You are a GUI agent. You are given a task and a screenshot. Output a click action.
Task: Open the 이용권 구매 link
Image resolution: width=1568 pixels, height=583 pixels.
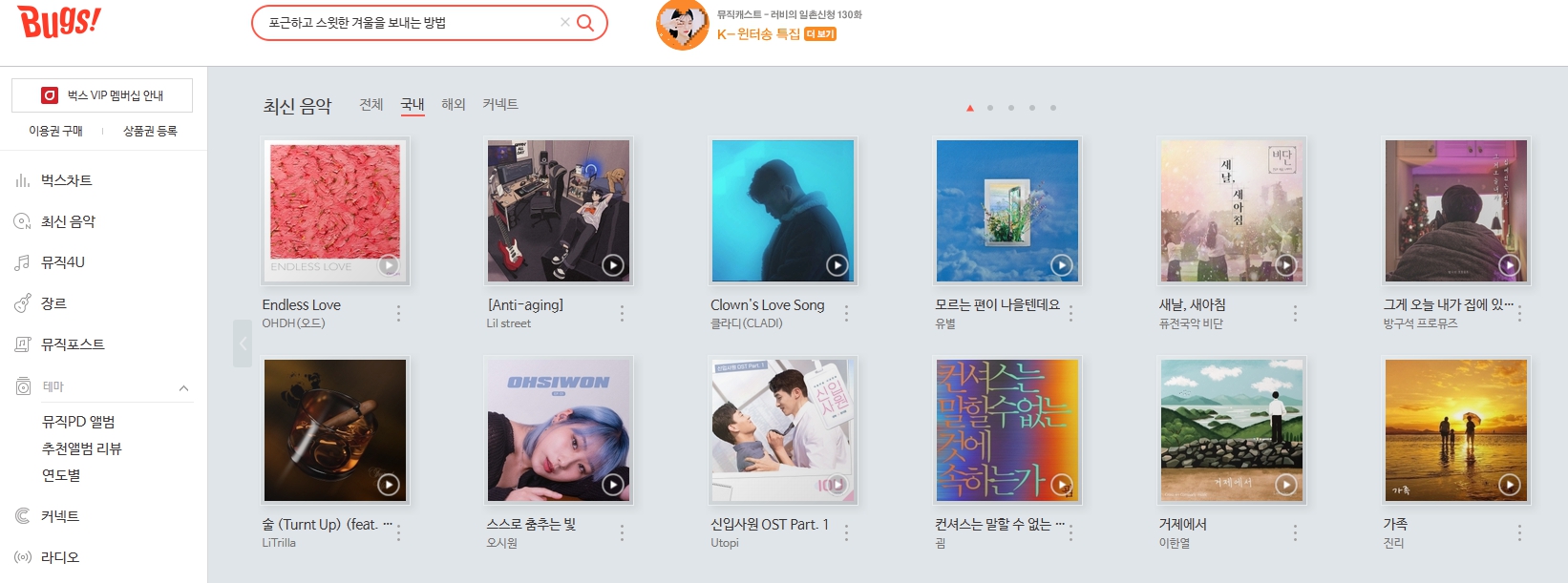(x=55, y=131)
